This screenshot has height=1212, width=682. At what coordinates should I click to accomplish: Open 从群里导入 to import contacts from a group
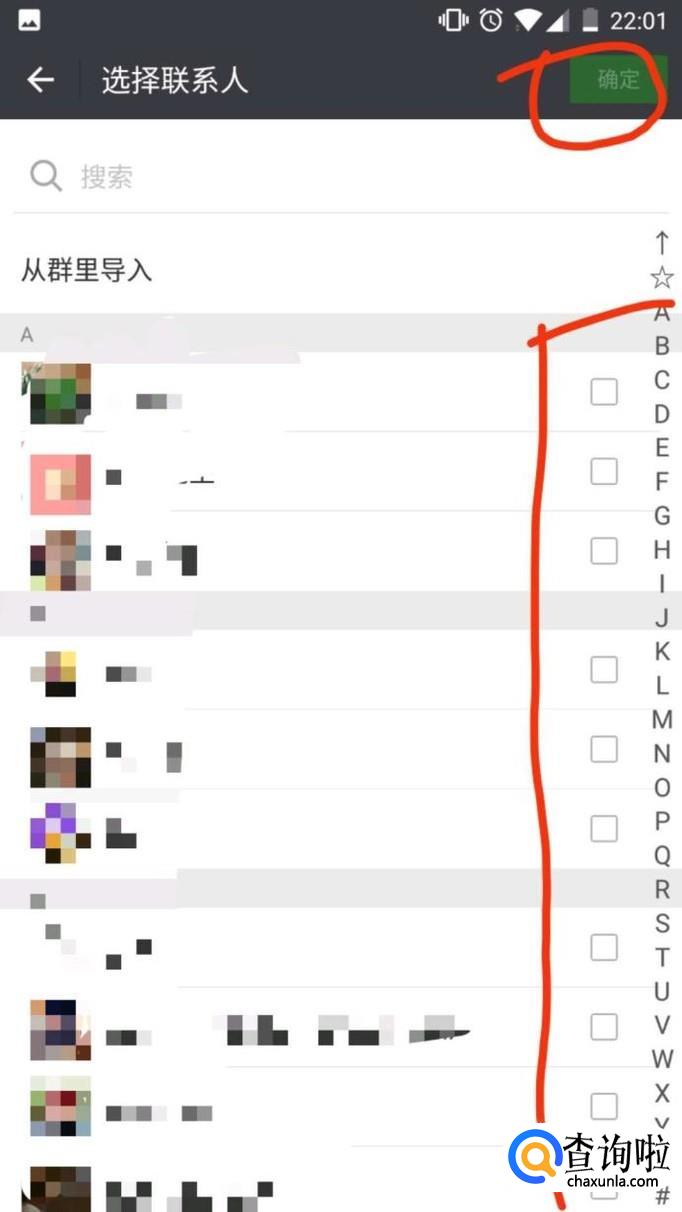[87, 270]
